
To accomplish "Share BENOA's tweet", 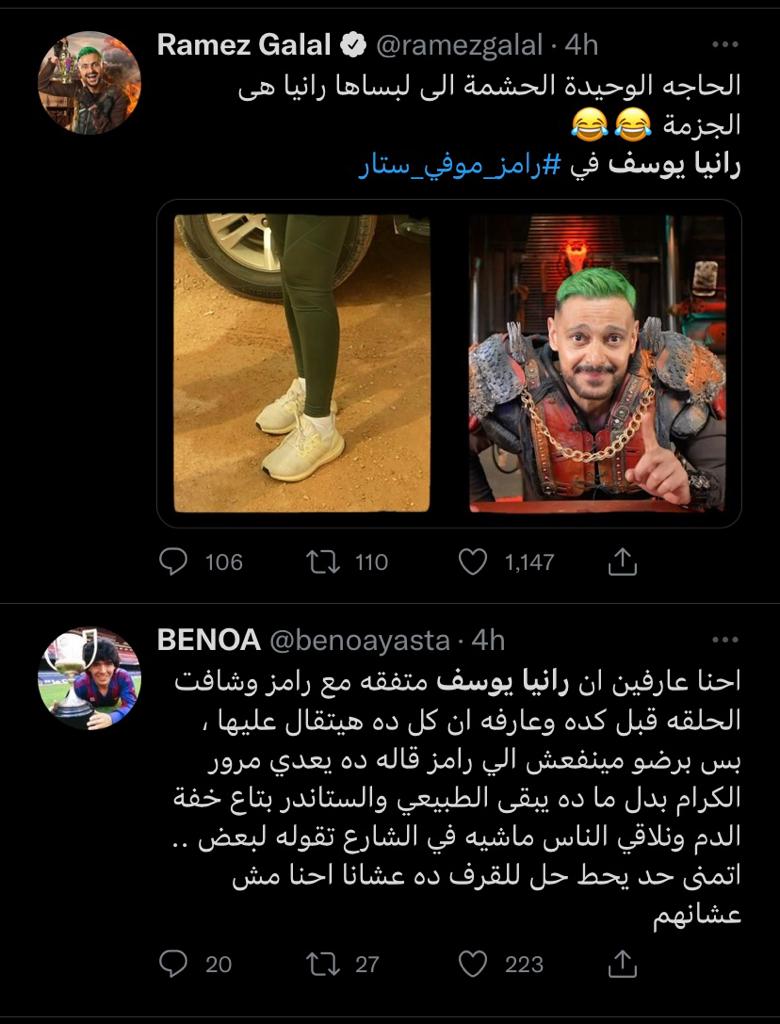I will coord(622,963).
